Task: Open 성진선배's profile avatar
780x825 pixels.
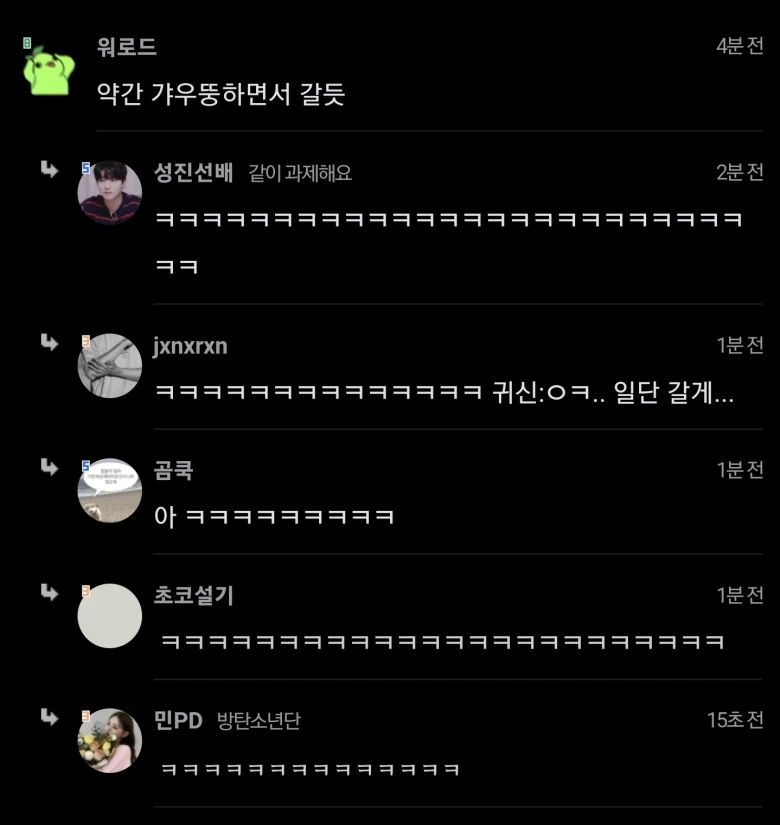Action: pos(109,193)
